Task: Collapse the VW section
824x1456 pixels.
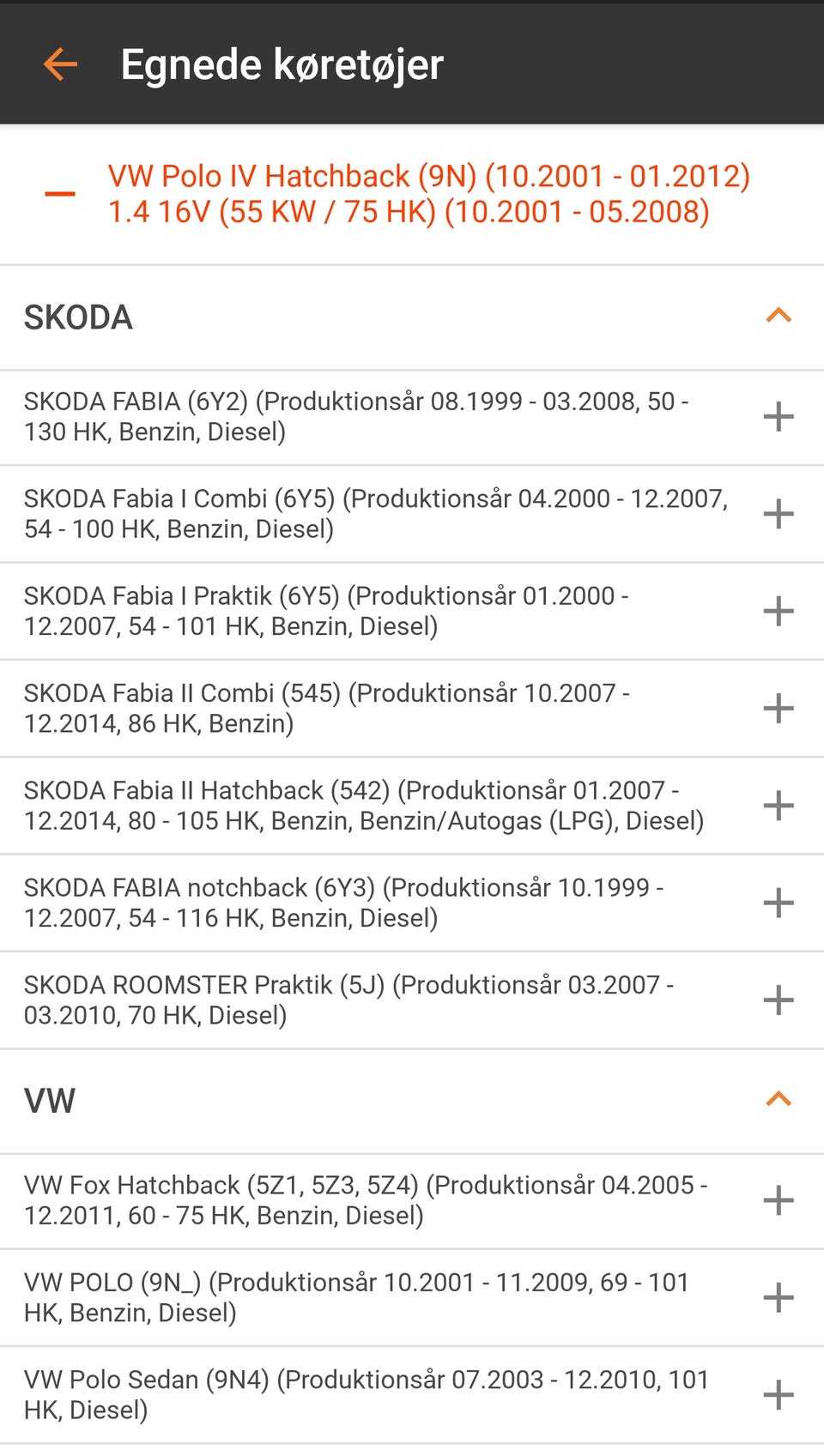Action: (778, 1100)
